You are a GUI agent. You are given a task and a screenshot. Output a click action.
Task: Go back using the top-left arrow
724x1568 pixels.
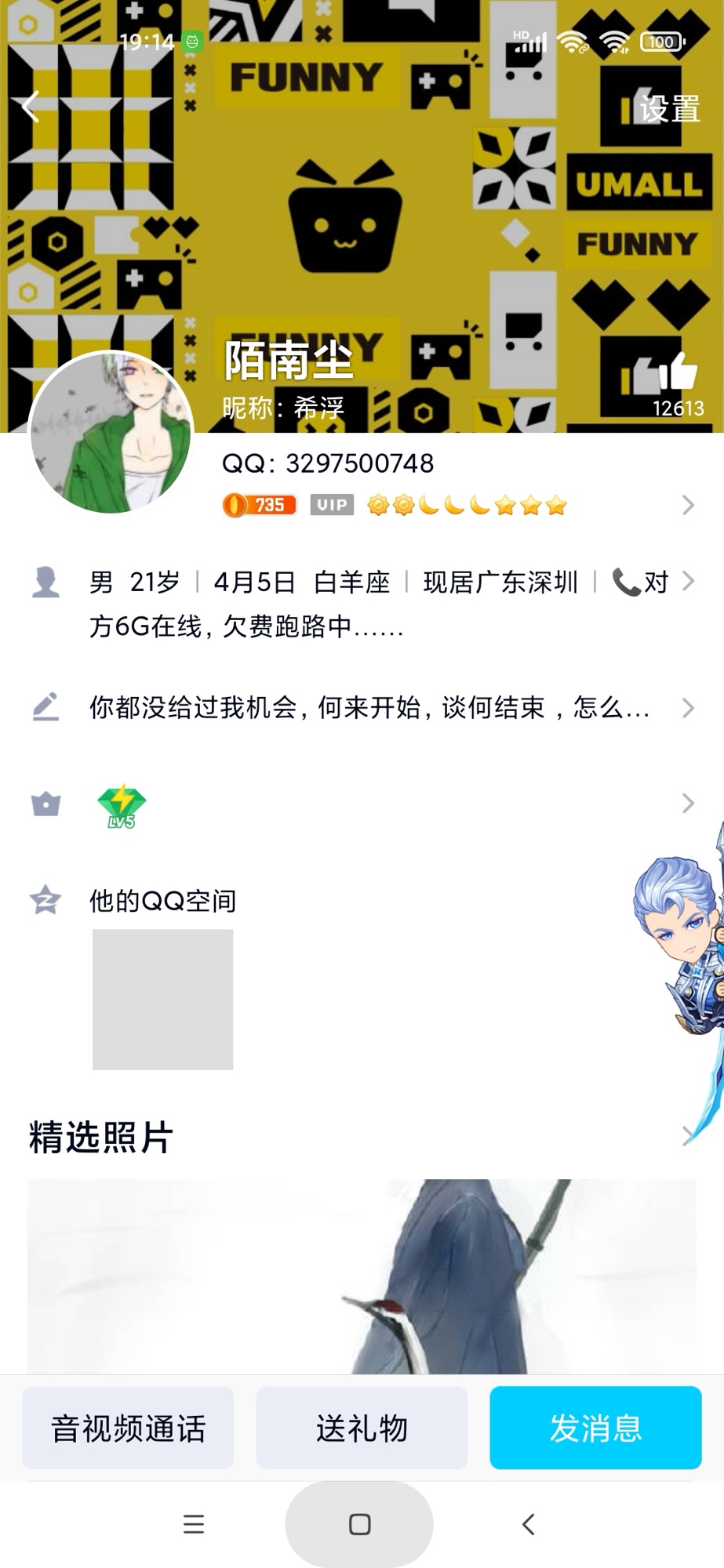pos(31,107)
